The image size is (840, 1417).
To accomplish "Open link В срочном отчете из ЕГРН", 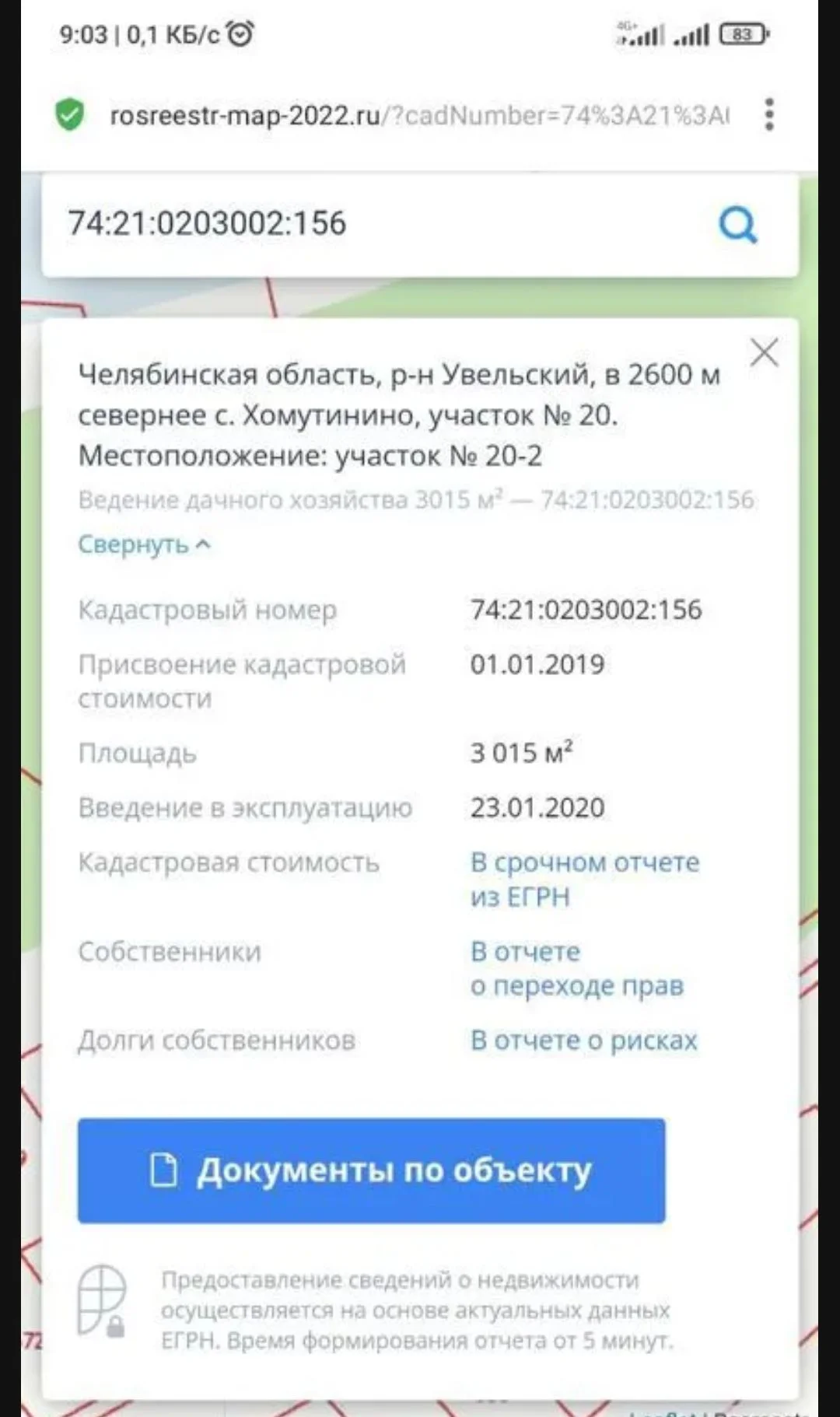I will pos(585,879).
